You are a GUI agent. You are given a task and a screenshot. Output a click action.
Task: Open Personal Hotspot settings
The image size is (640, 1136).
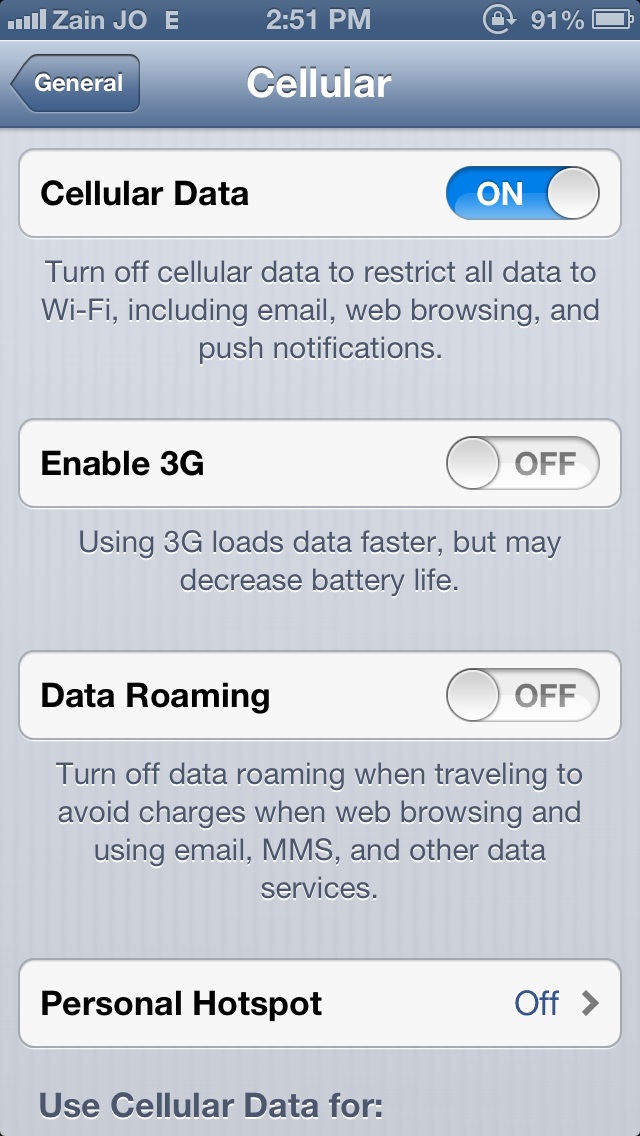[x=320, y=1003]
